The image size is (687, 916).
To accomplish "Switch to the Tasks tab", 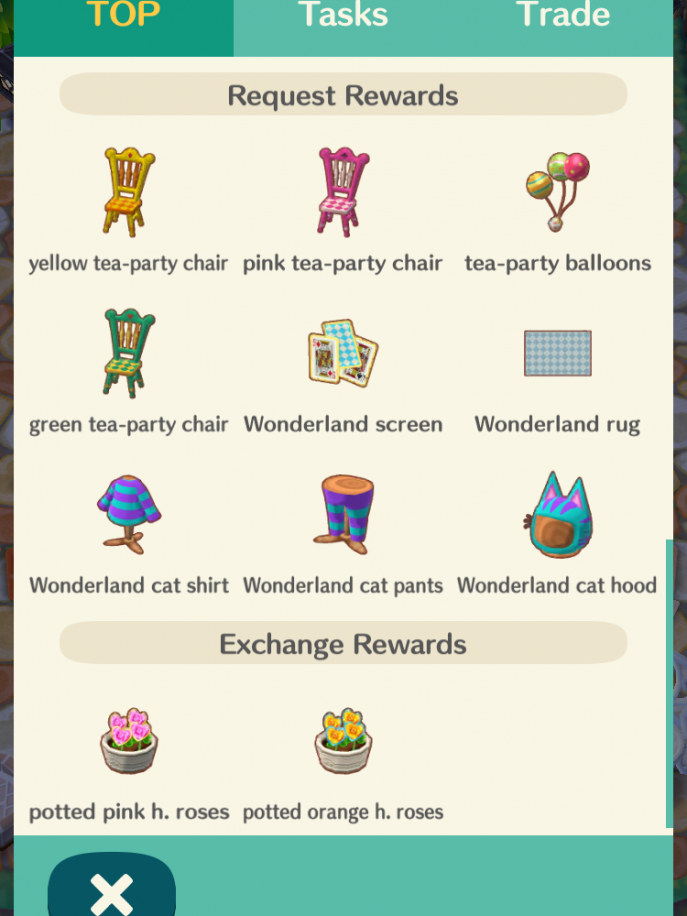I will (343, 18).
